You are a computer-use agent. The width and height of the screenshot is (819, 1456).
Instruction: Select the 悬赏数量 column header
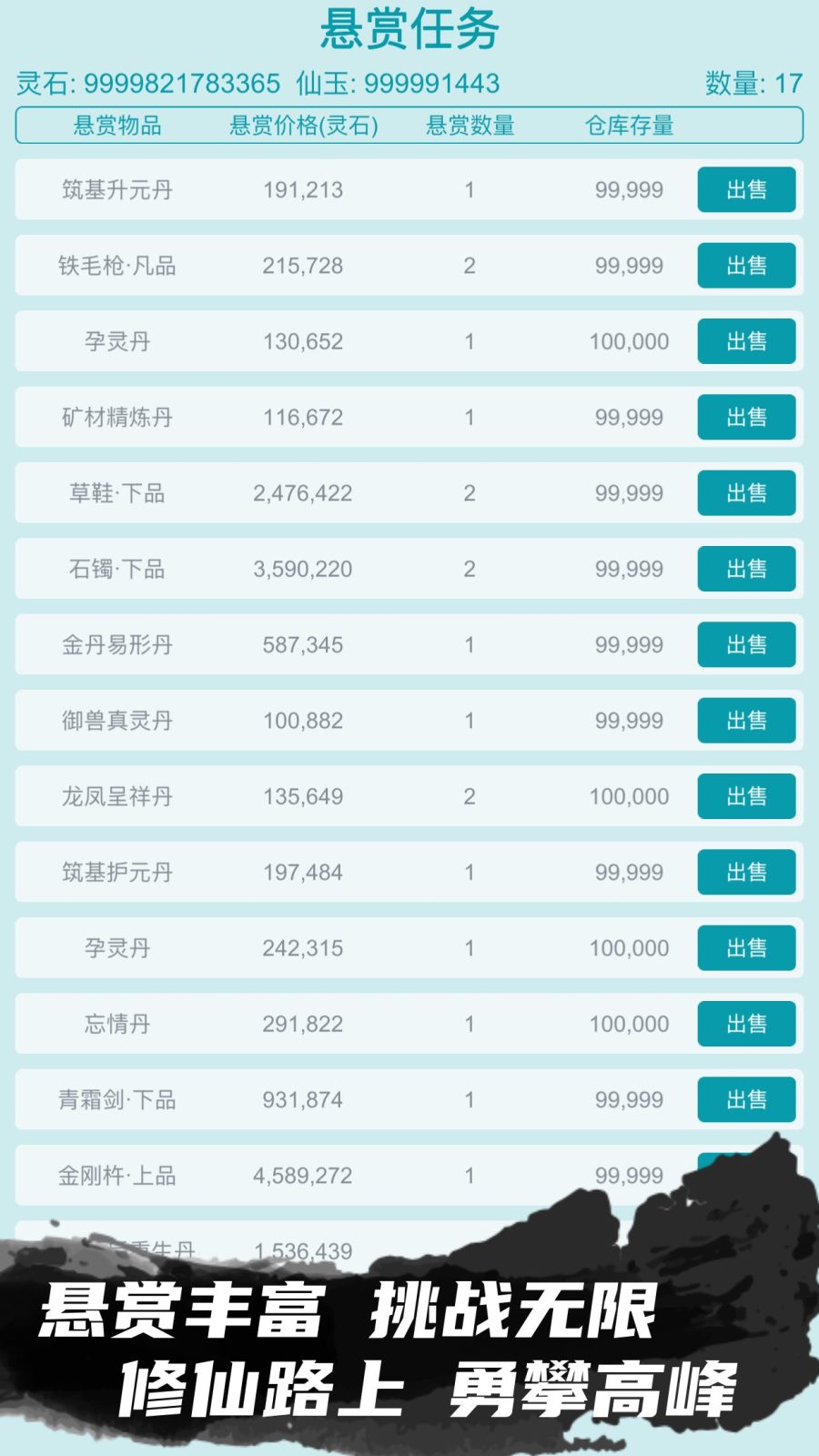(x=470, y=126)
